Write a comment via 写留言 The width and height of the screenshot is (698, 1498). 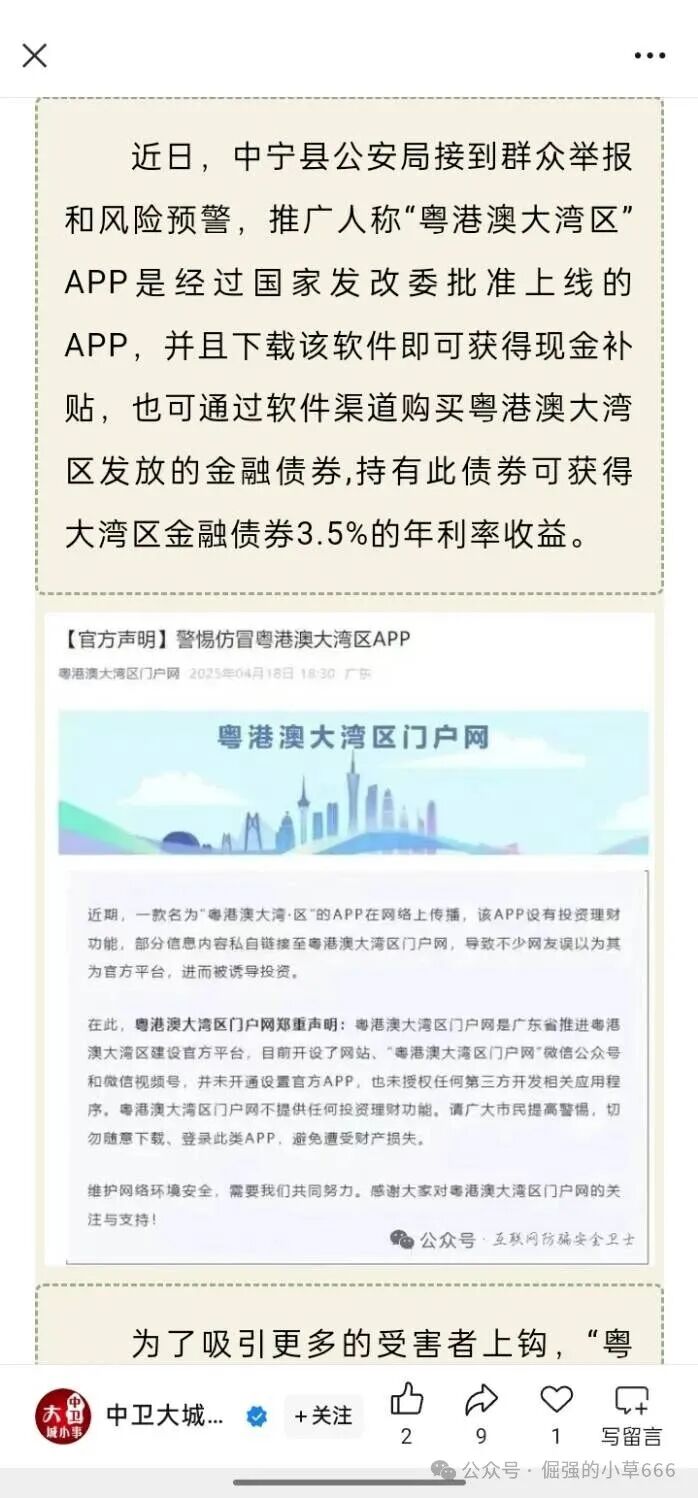(x=631, y=1412)
